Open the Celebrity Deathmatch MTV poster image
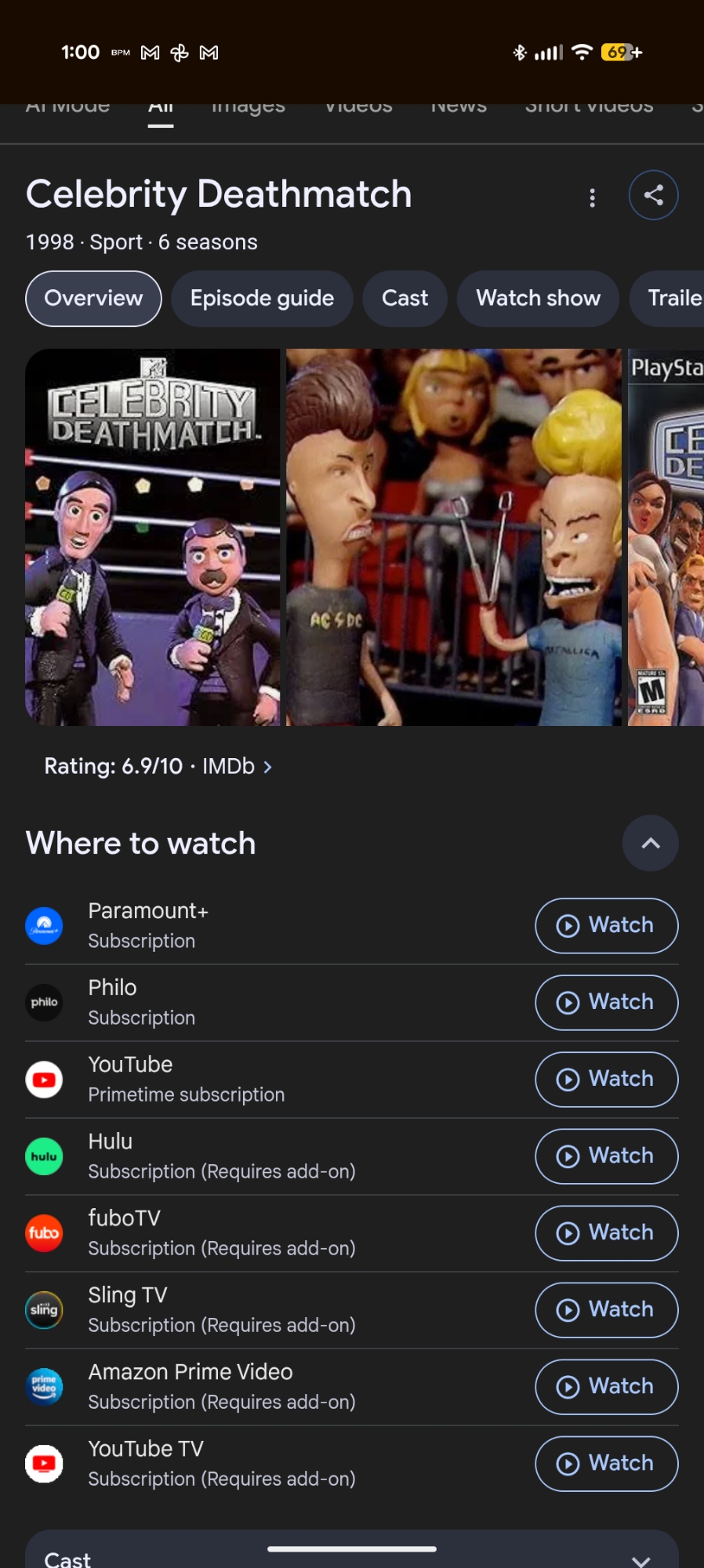 (153, 537)
